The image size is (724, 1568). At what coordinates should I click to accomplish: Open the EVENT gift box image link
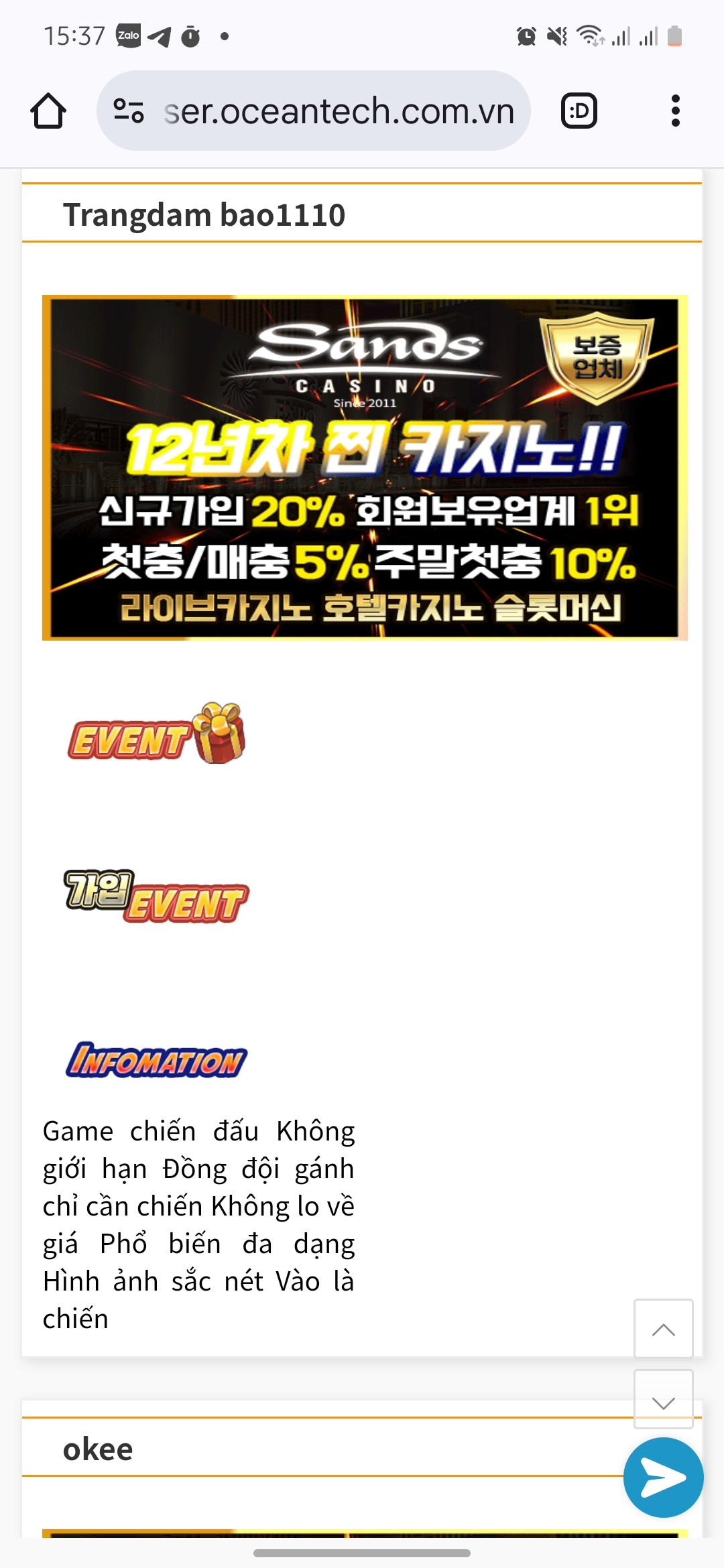click(x=156, y=734)
